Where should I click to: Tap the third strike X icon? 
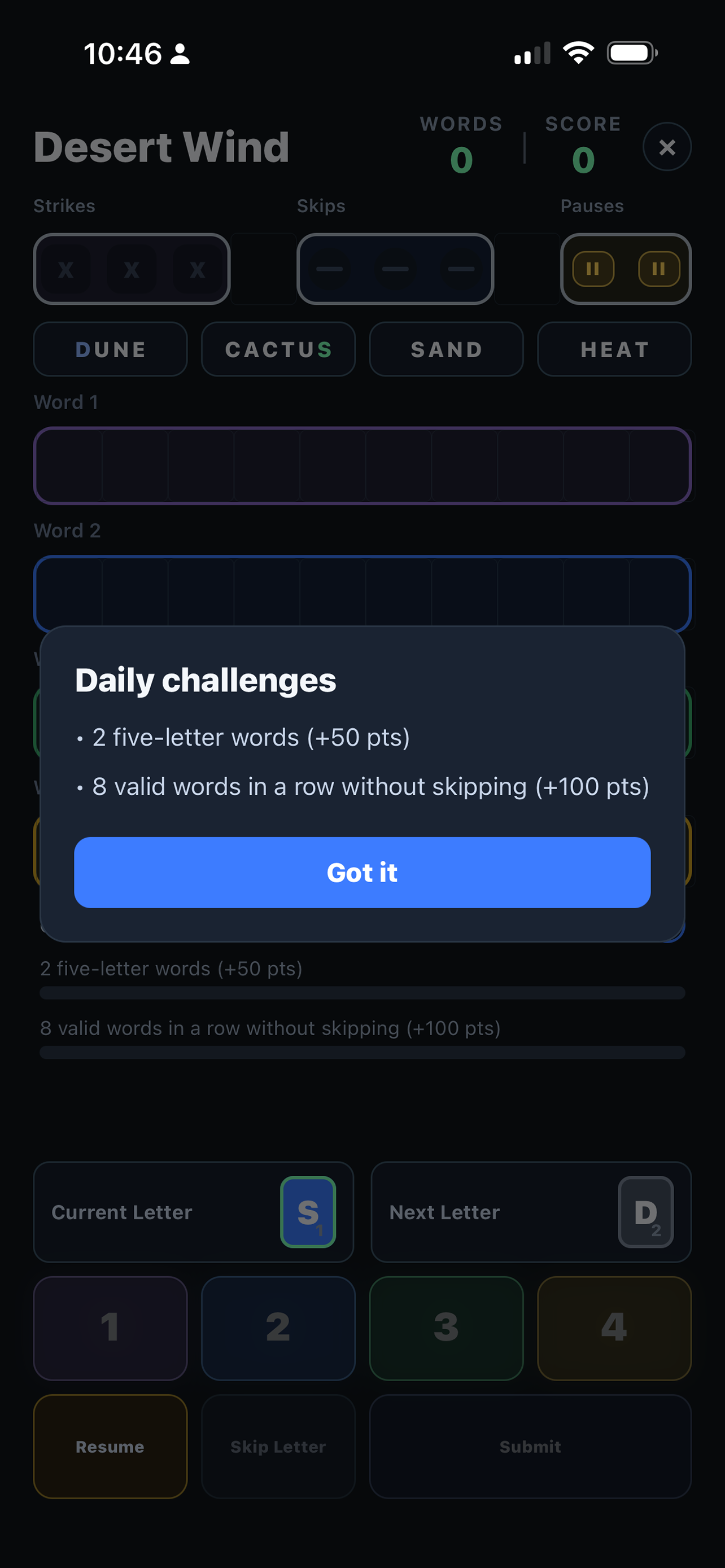pyautogui.click(x=196, y=269)
